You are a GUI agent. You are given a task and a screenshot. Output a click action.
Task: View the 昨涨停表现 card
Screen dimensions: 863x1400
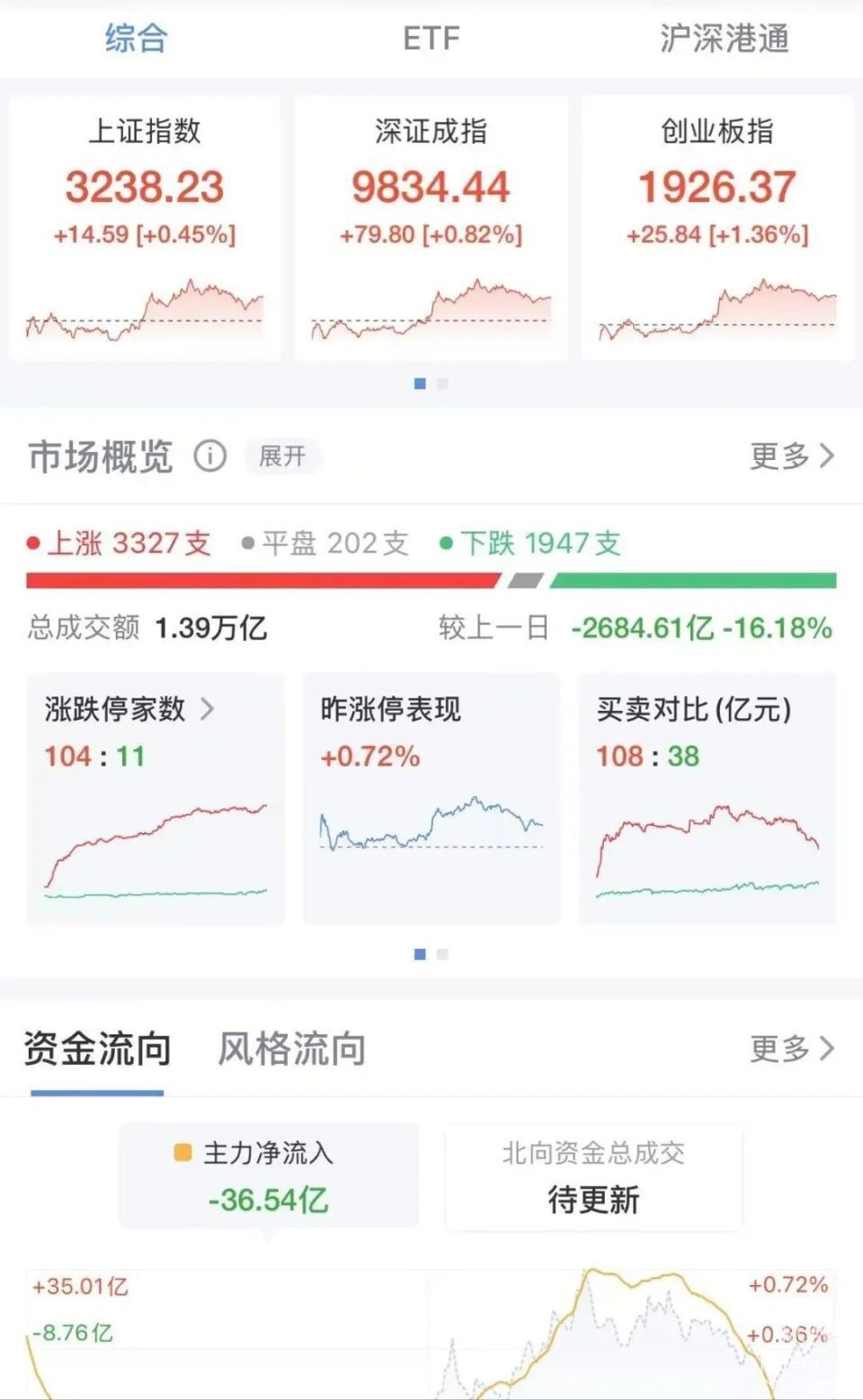(431, 798)
